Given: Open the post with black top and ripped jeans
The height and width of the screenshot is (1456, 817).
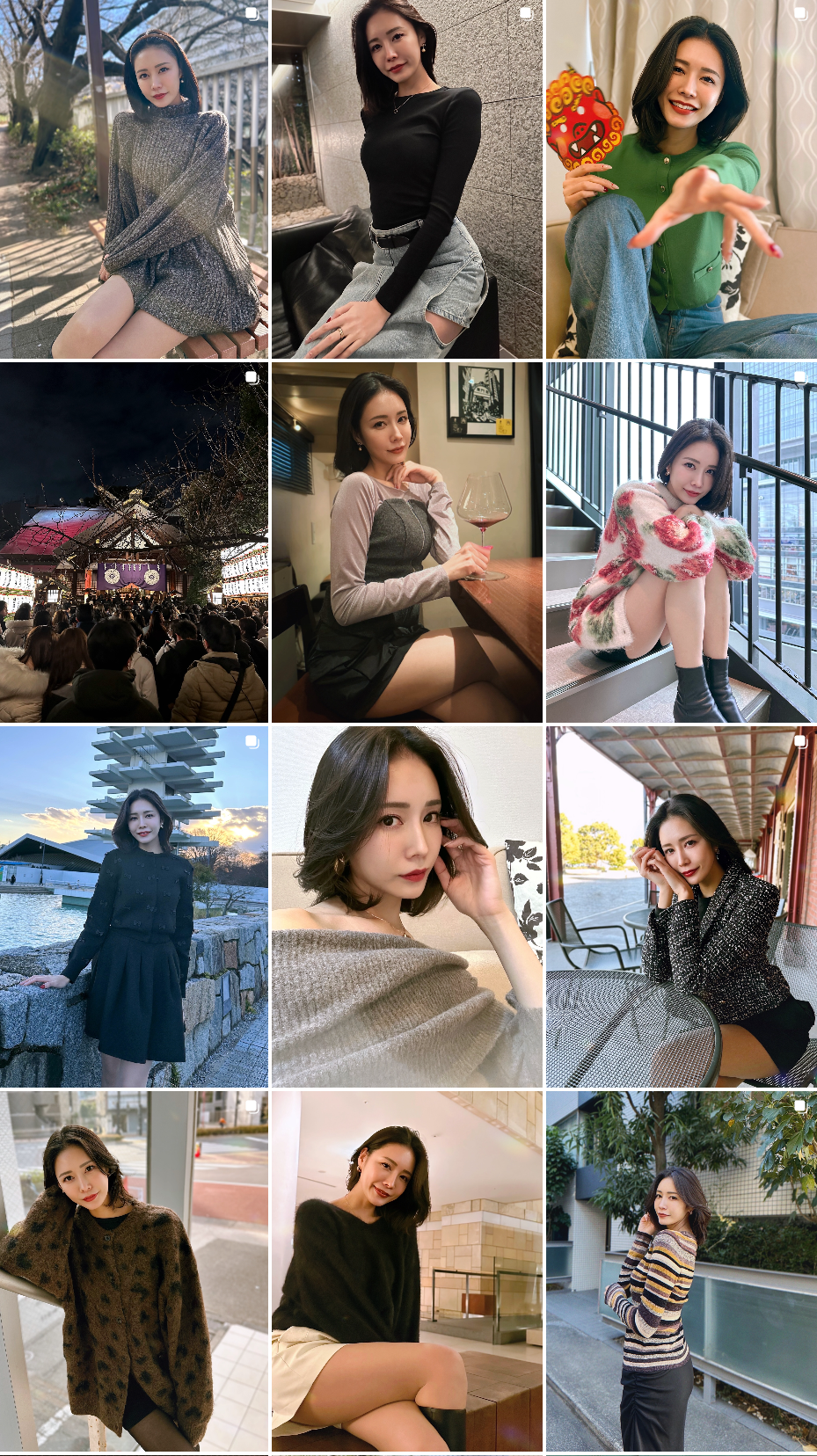Looking at the screenshot, I should (x=406, y=178).
